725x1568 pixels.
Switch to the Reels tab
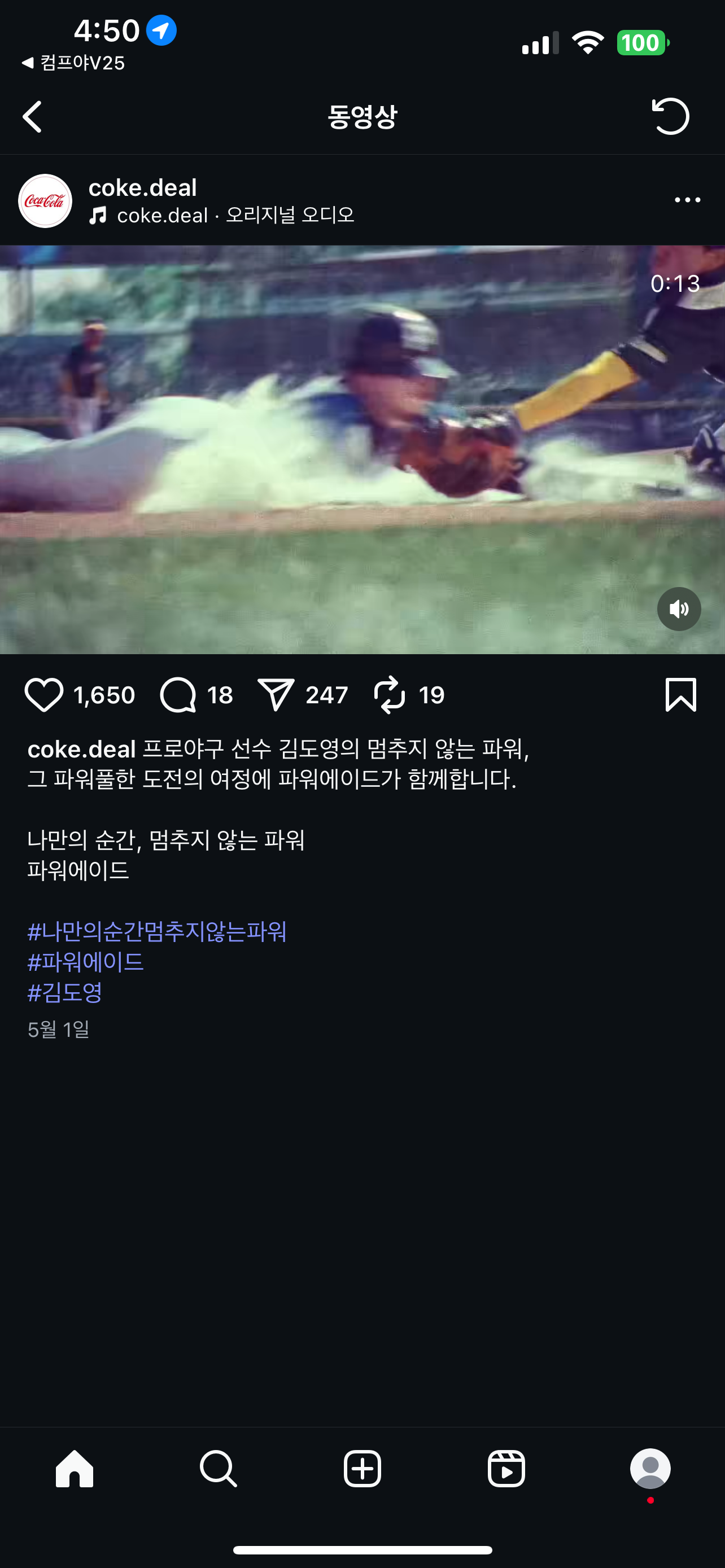coord(506,1469)
